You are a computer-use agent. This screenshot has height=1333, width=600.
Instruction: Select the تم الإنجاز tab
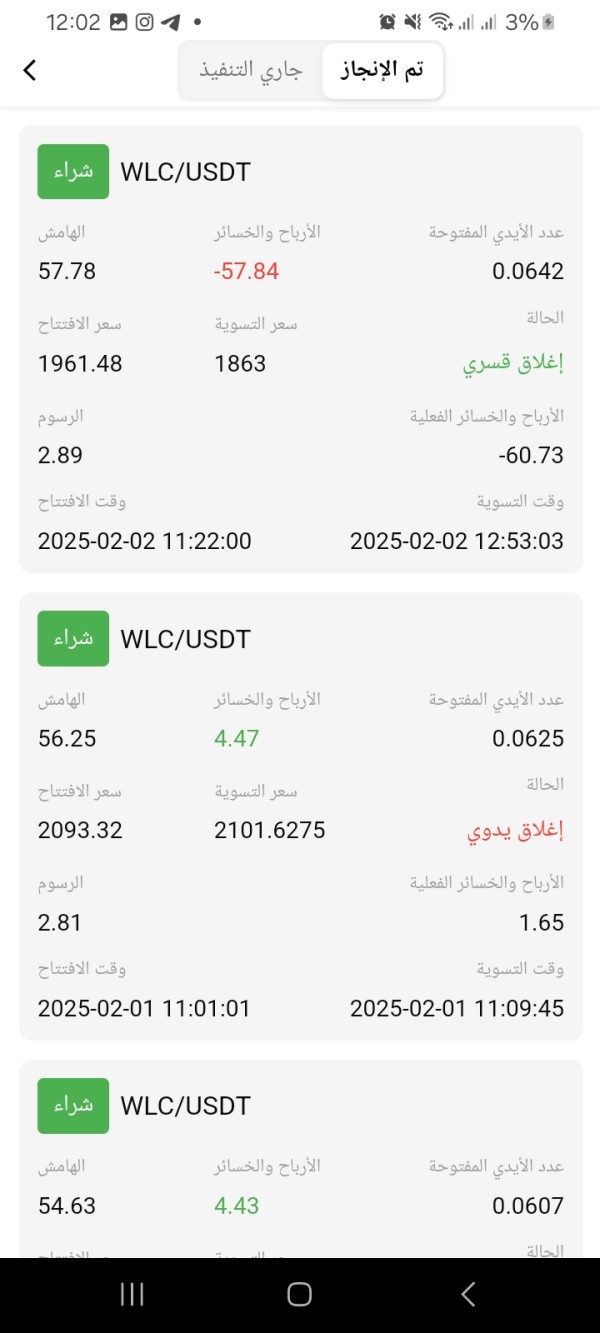click(383, 70)
